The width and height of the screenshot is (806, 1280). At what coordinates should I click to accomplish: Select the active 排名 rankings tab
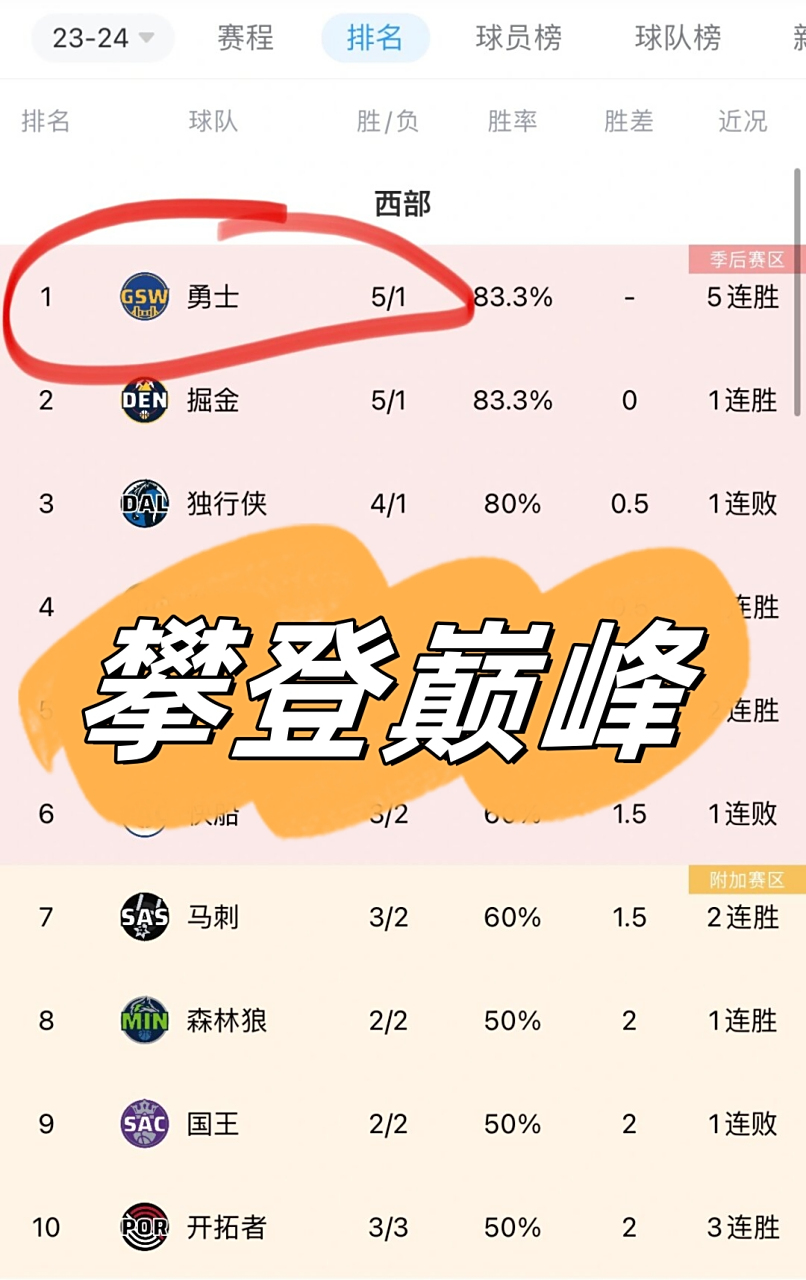375,36
